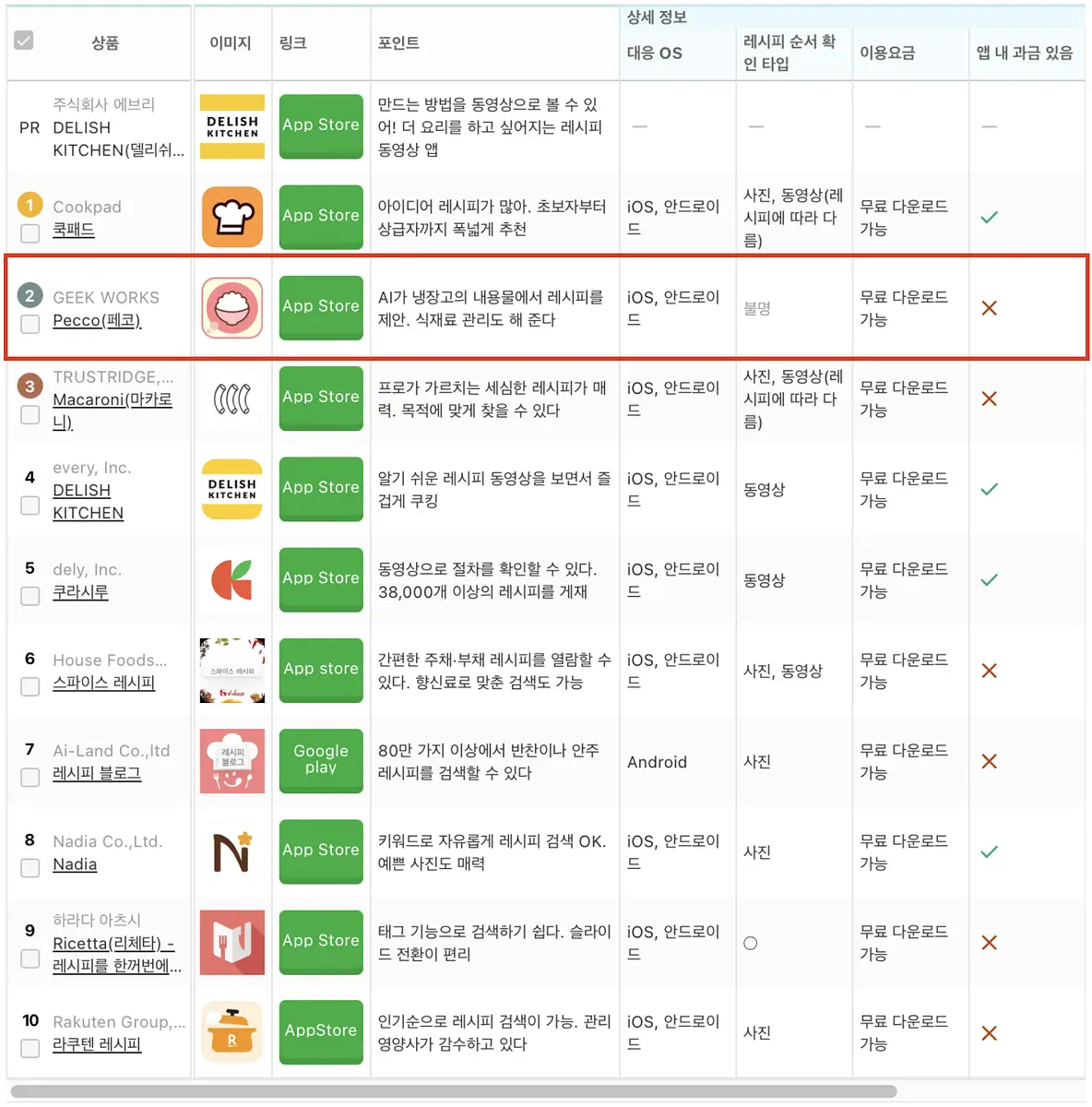Image resolution: width=1092 pixels, height=1107 pixels.
Task: Open App Store for GEEK WORKS Pecco
Action: (321, 307)
